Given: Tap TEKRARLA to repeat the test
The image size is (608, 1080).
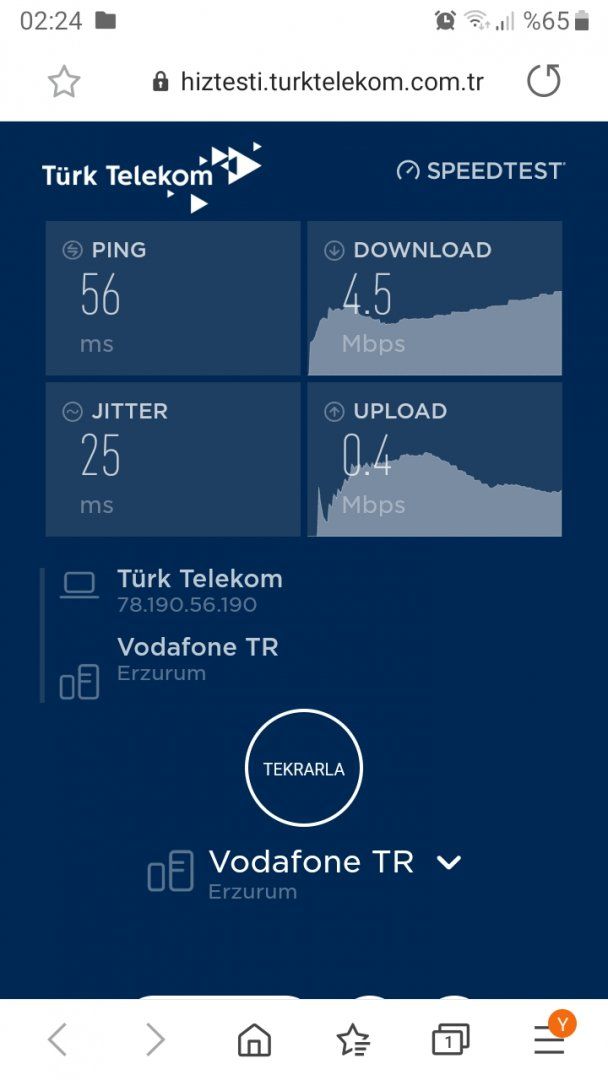Looking at the screenshot, I should (303, 769).
